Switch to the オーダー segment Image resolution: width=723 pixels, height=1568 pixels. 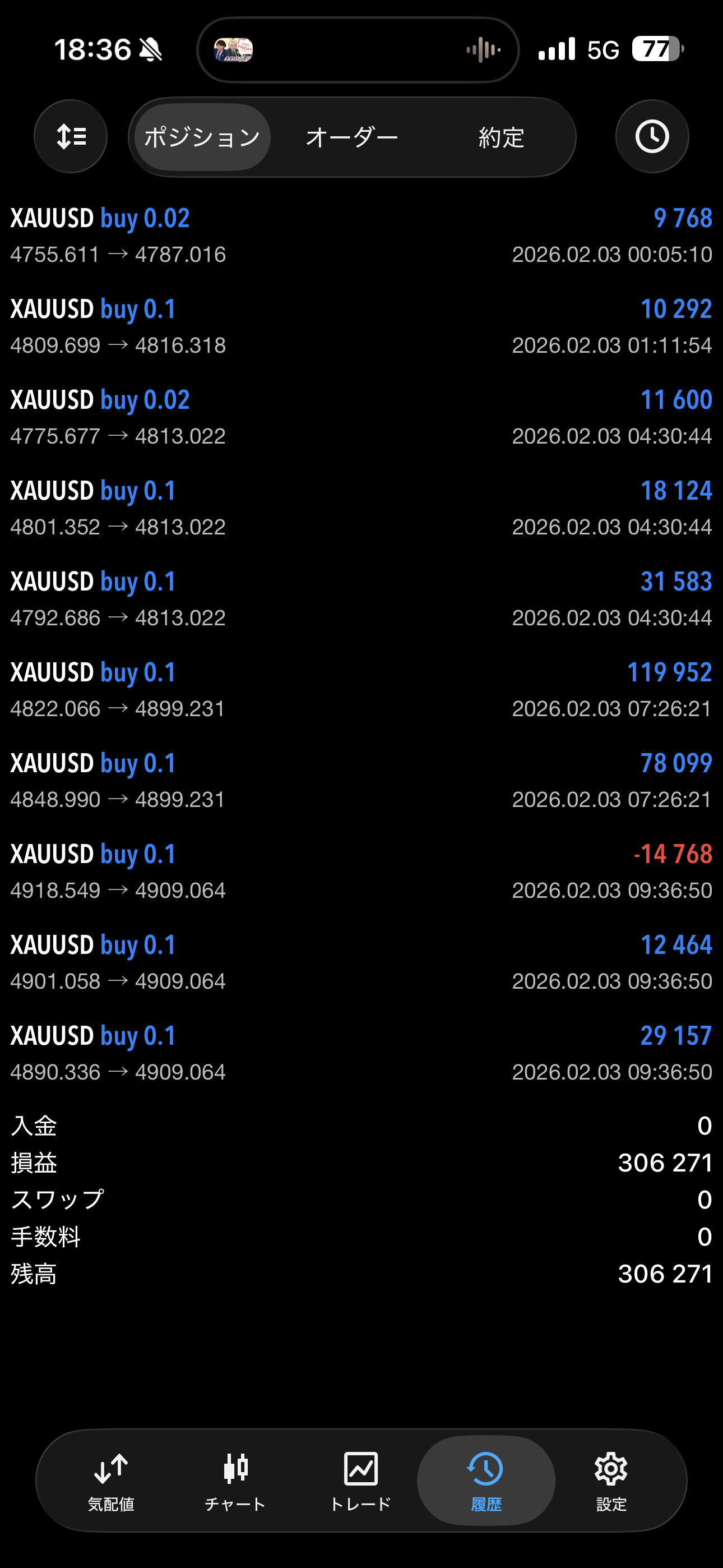pyautogui.click(x=352, y=137)
